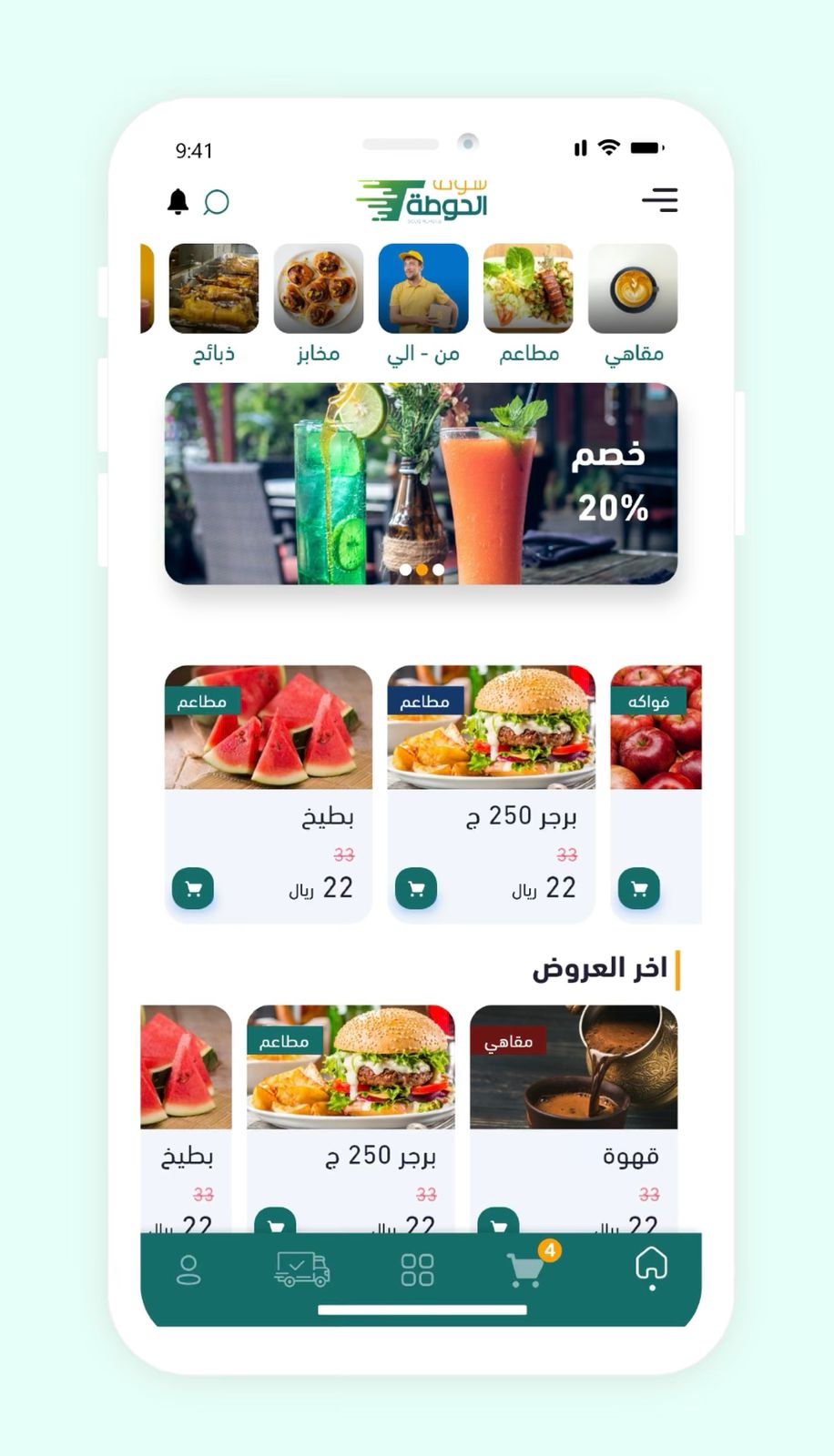
Task: Open the search icon beside the bell
Action: click(x=216, y=201)
